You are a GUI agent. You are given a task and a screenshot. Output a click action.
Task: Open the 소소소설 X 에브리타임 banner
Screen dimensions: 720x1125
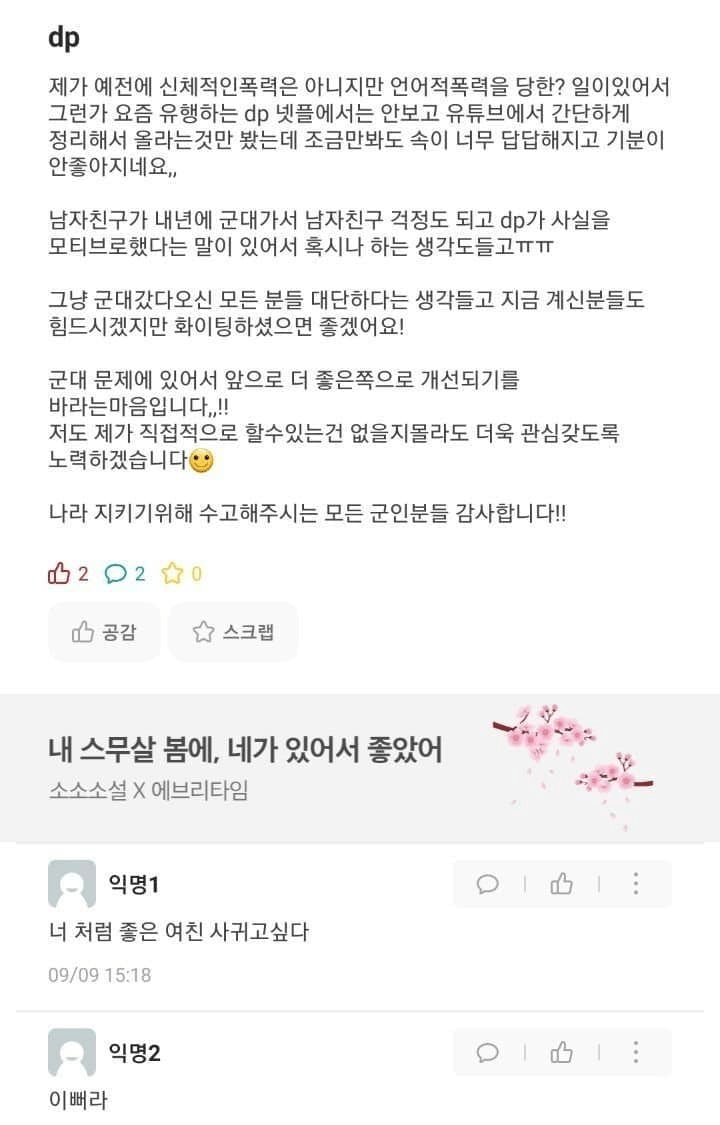click(x=360, y=768)
